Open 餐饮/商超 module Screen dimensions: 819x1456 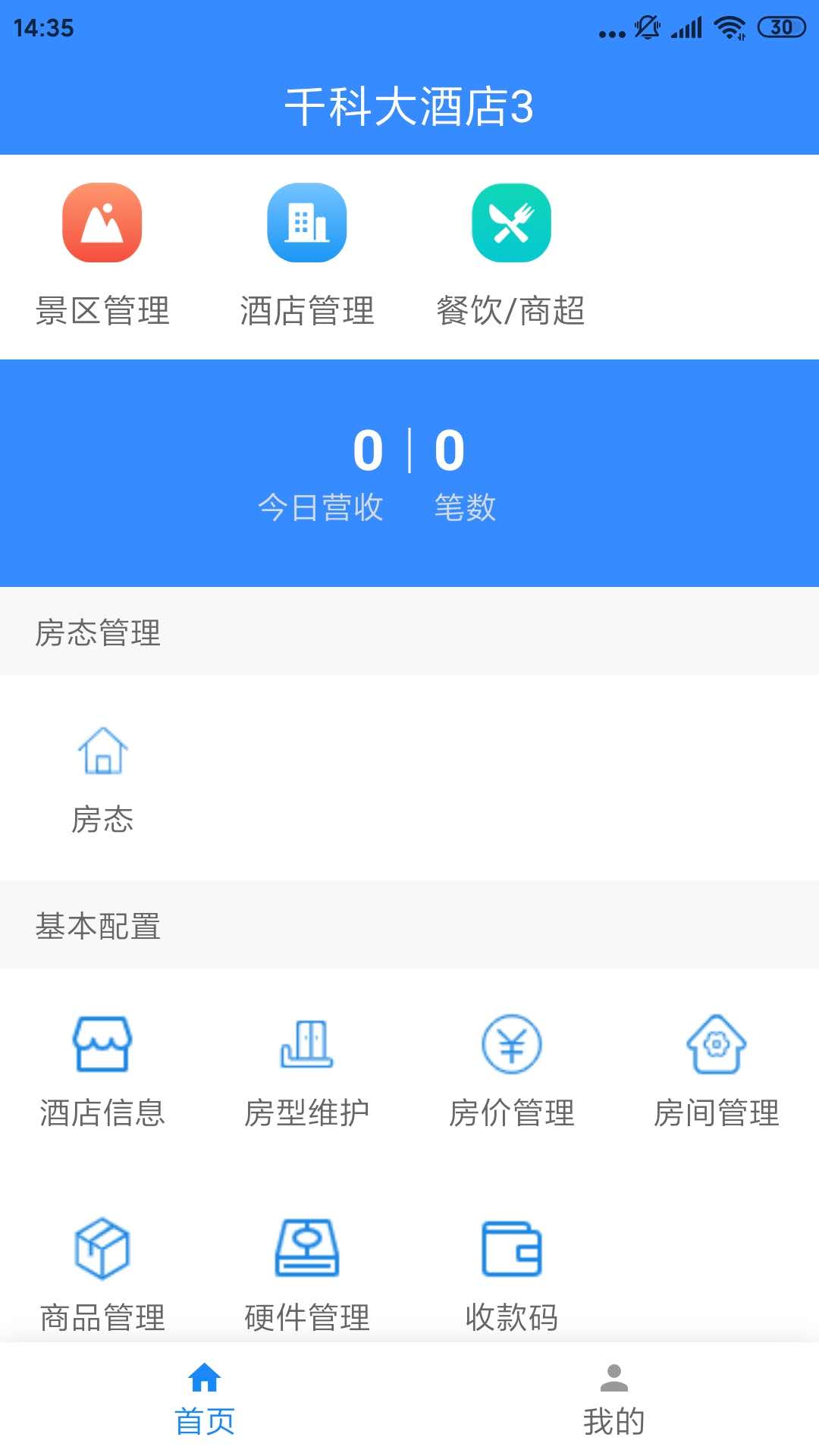pyautogui.click(x=511, y=256)
